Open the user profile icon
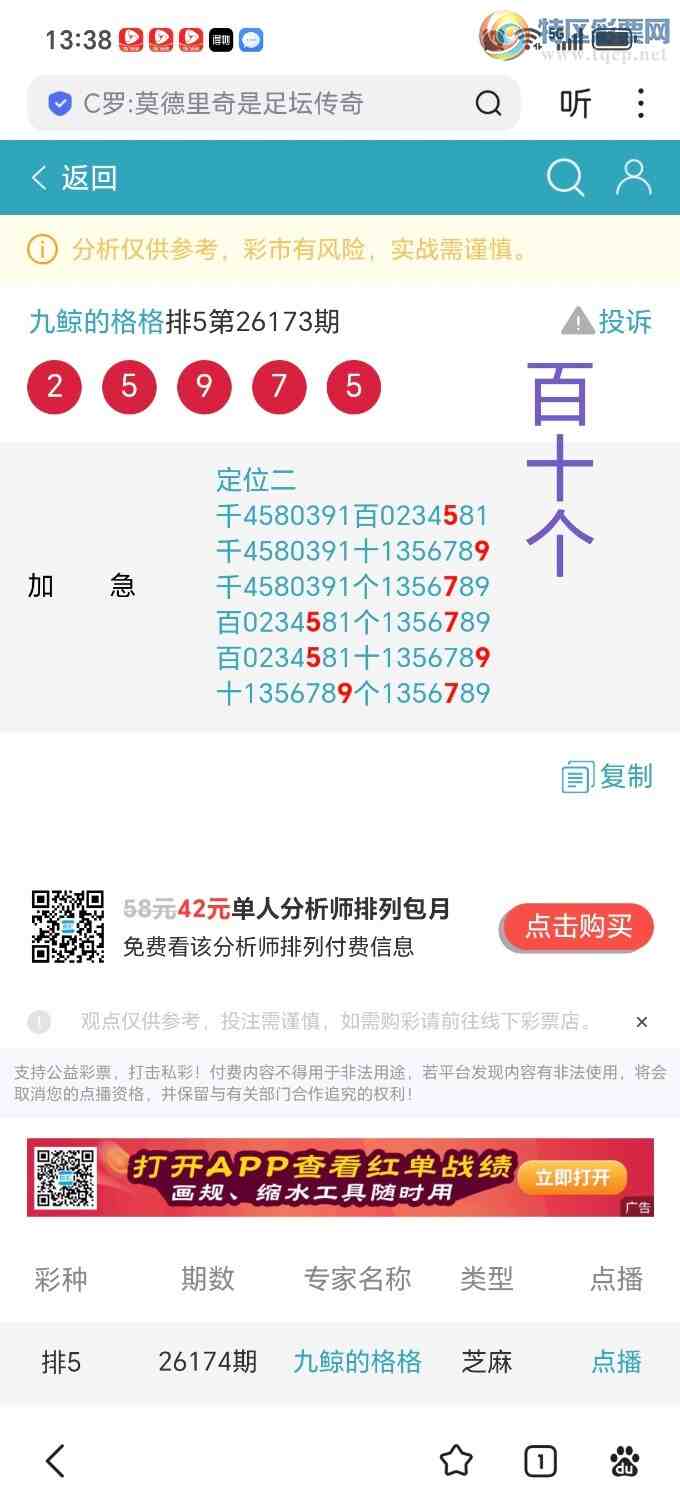This screenshot has height=1500, width=680. (633, 177)
